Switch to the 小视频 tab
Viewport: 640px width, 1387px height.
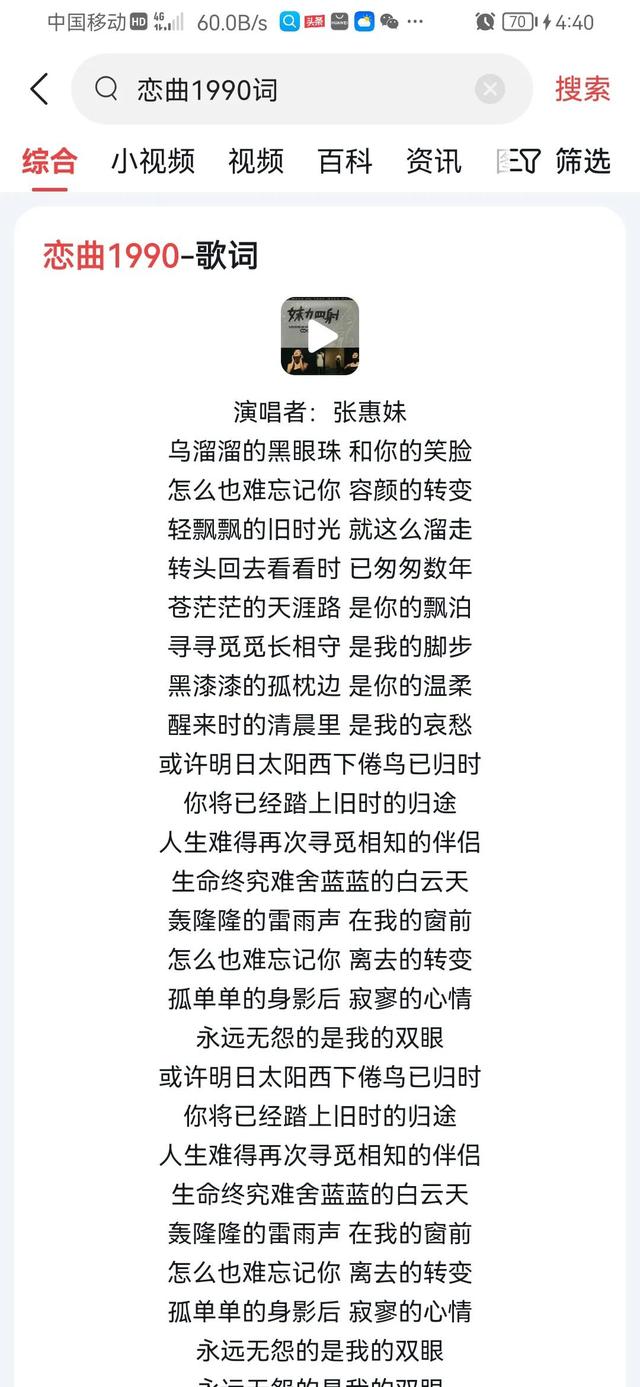pyautogui.click(x=152, y=161)
